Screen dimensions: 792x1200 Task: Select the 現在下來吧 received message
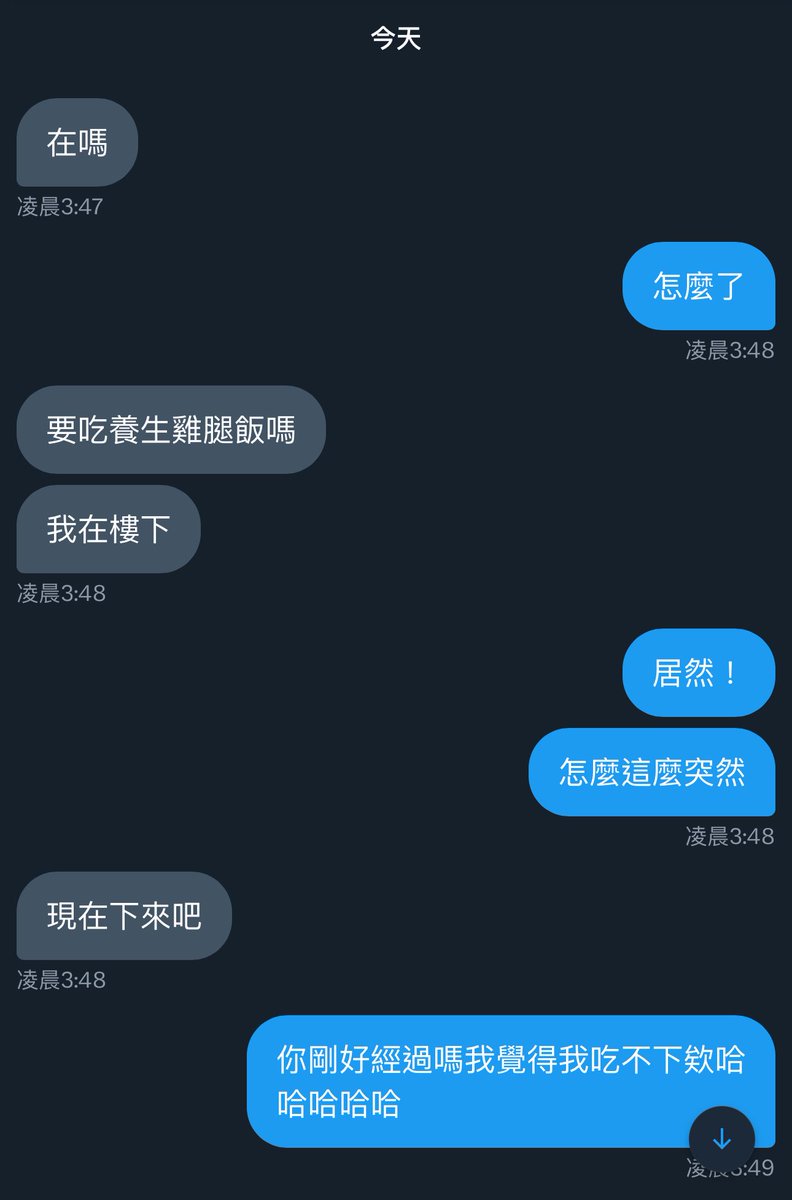(123, 916)
